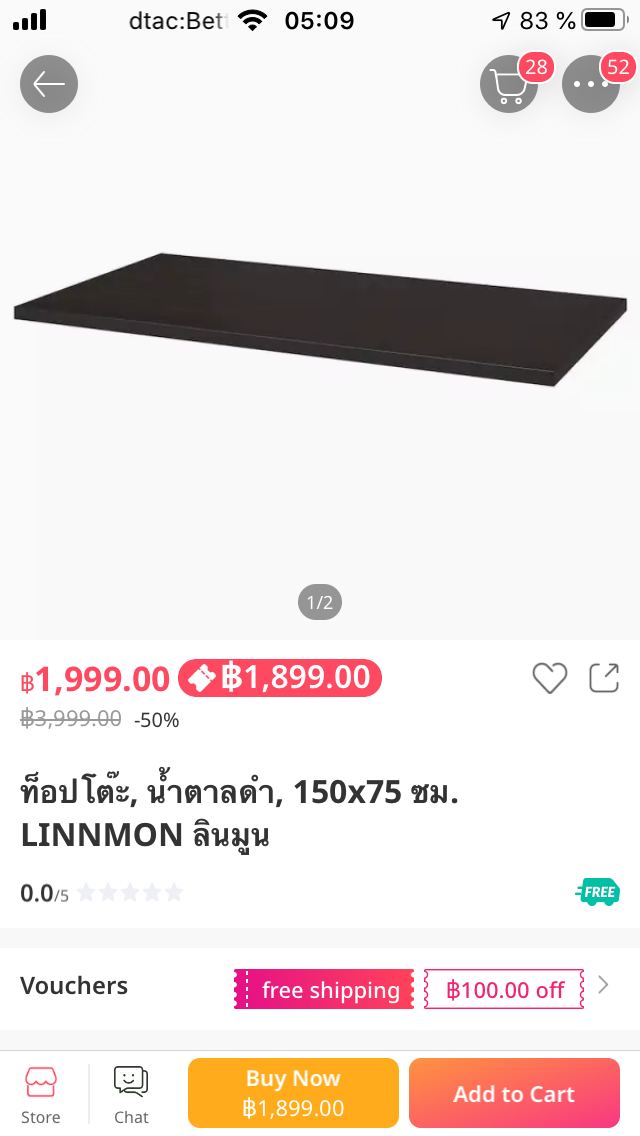Screen dimensions: 640x1136
Task: Buy Now for ฿1,899.00
Action: [x=293, y=1093]
